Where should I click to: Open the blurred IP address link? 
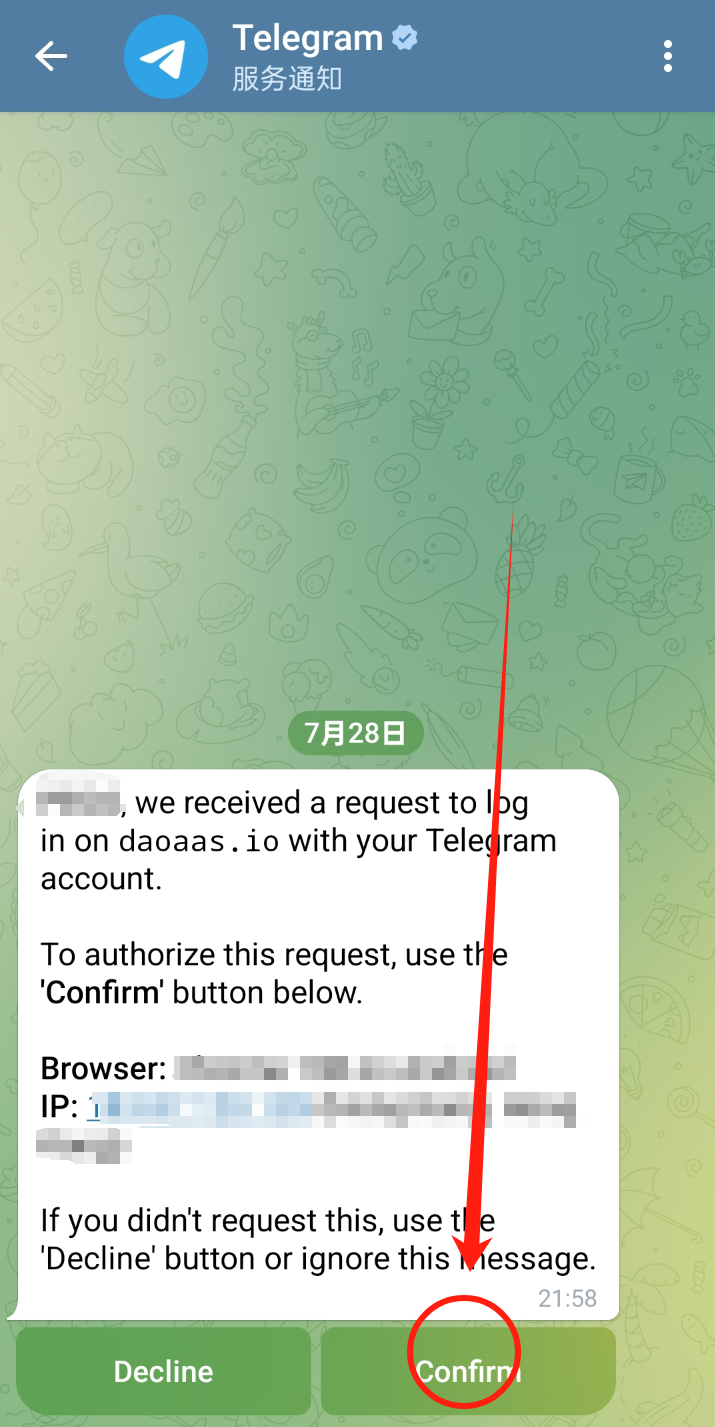(x=200, y=1105)
